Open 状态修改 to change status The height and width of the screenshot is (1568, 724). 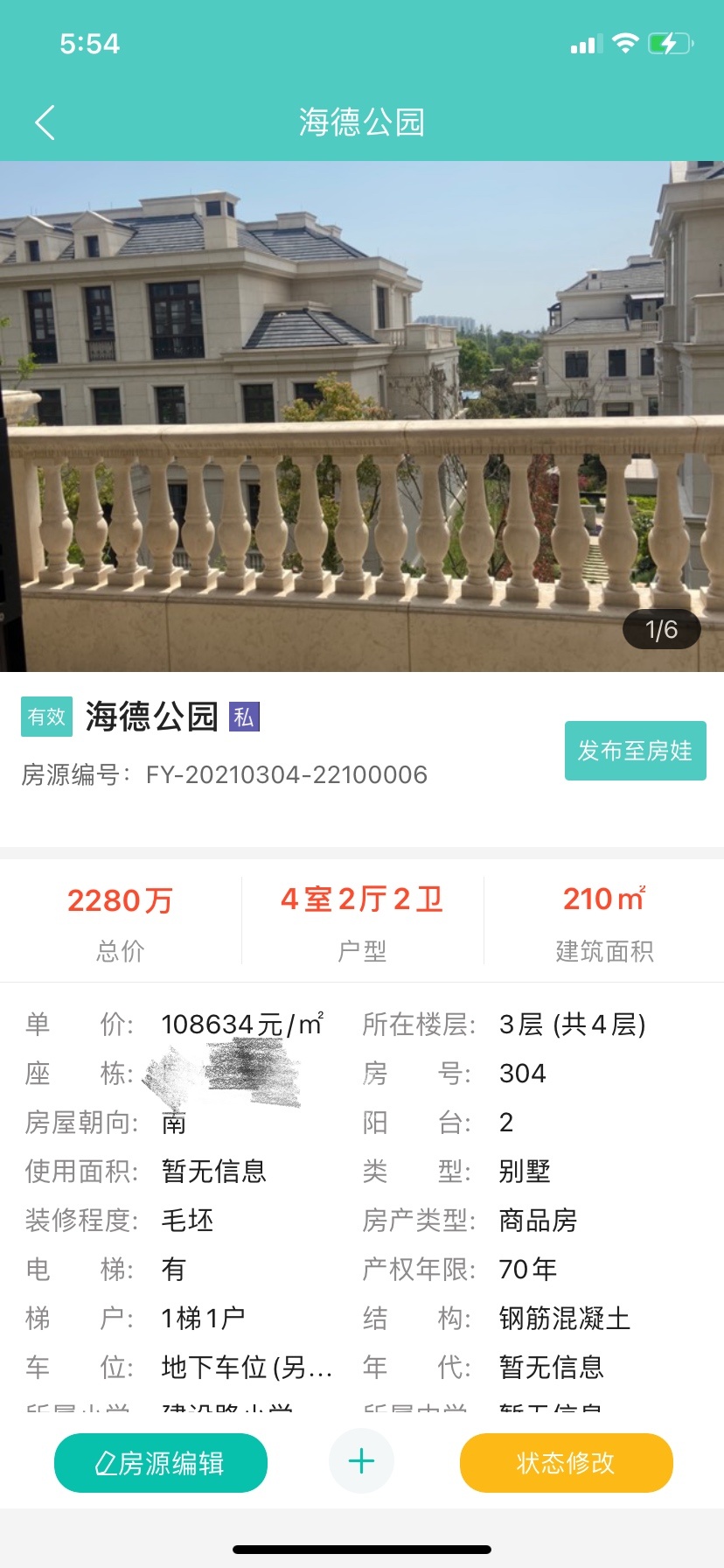[566, 1463]
